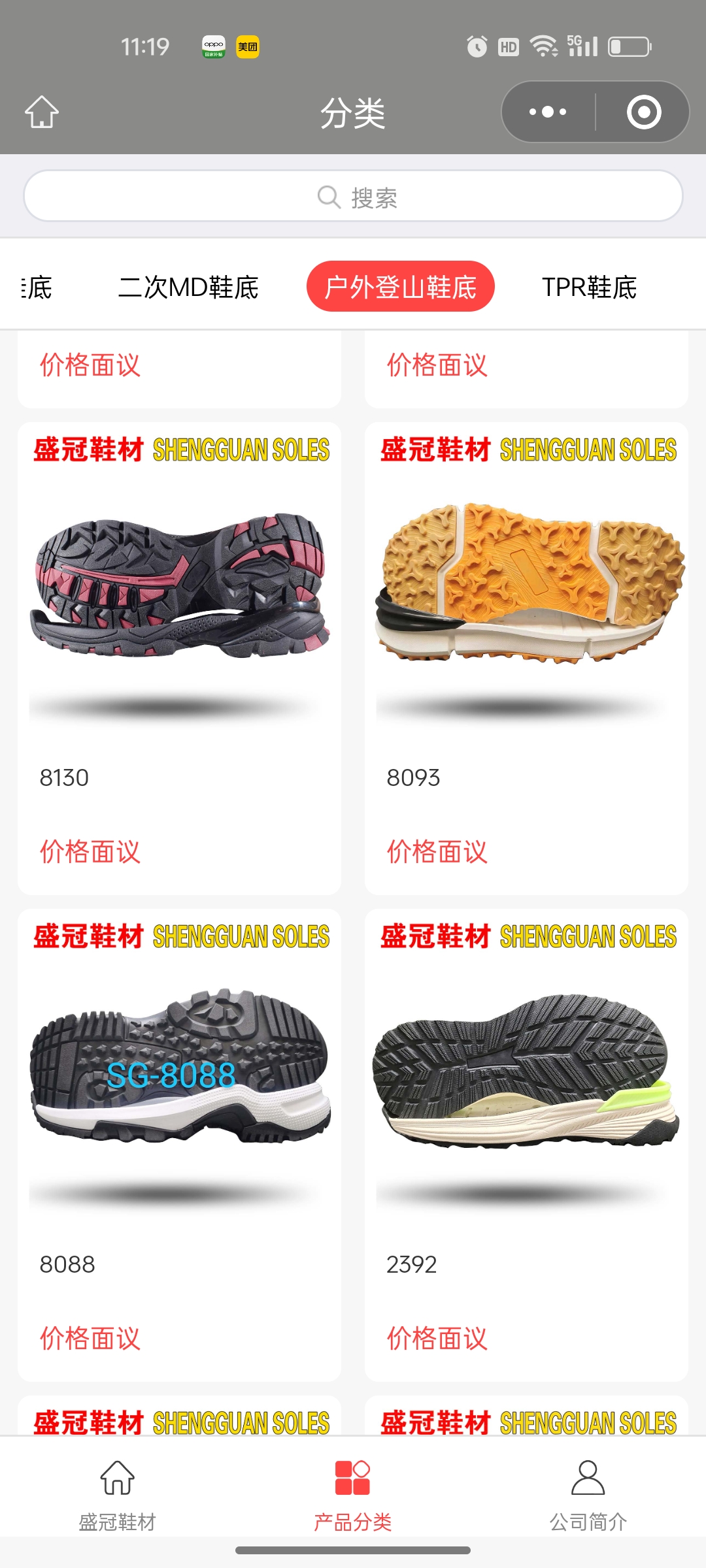Viewport: 706px width, 1568px height.
Task: Switch to 二次MD鞋底 category tab
Action: tap(188, 287)
